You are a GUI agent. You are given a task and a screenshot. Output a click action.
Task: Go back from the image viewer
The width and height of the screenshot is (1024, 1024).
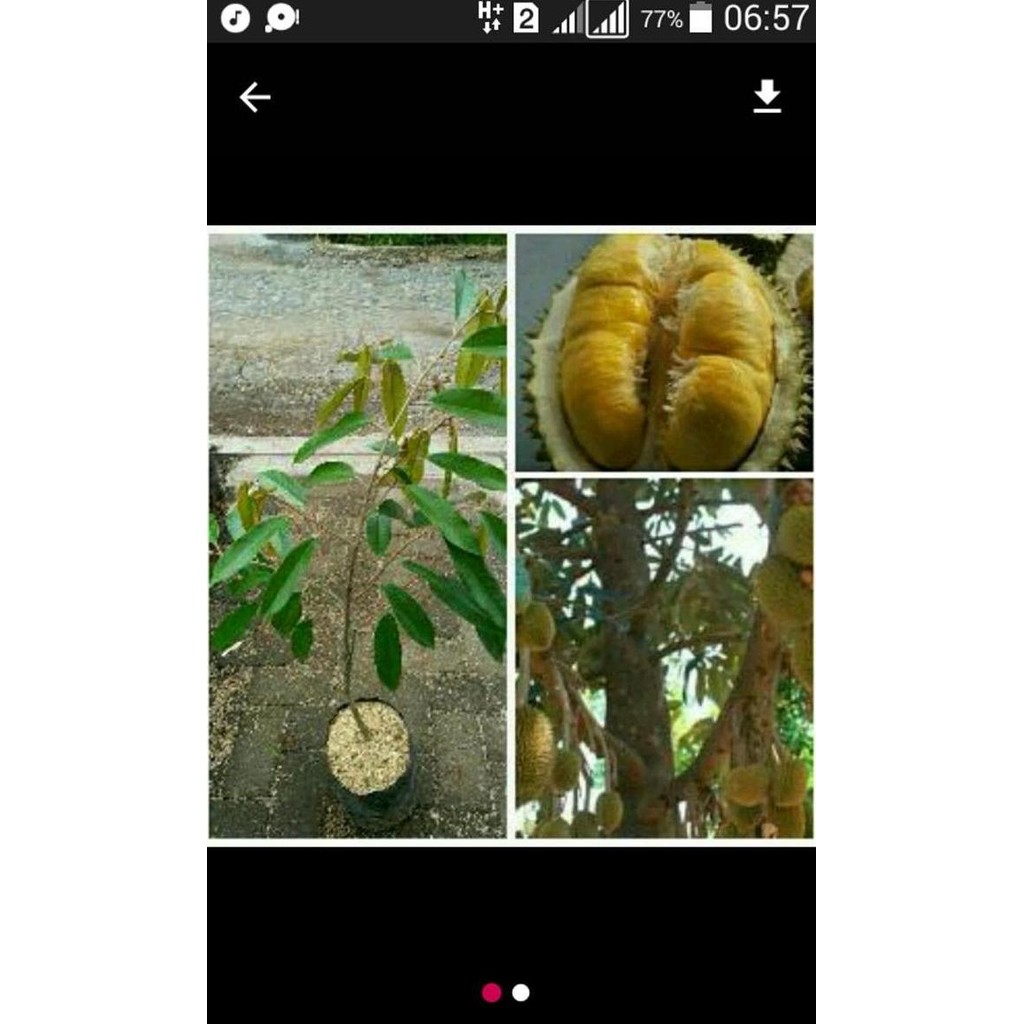point(255,97)
